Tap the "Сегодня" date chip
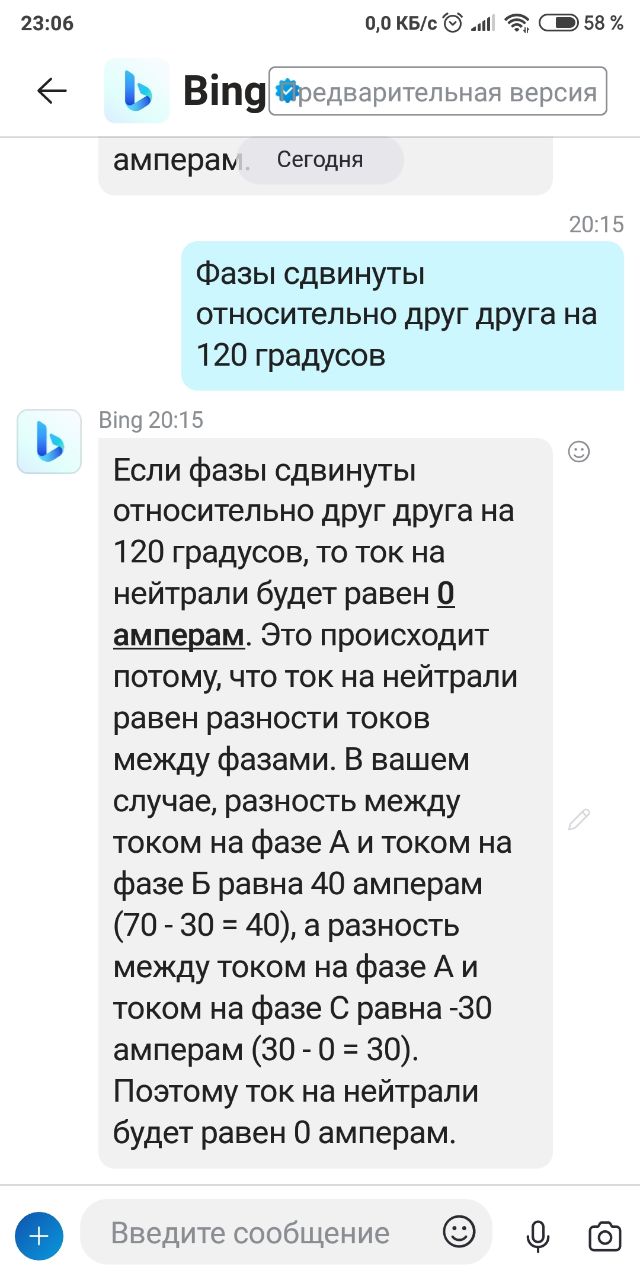The width and height of the screenshot is (640, 1280). click(x=320, y=160)
